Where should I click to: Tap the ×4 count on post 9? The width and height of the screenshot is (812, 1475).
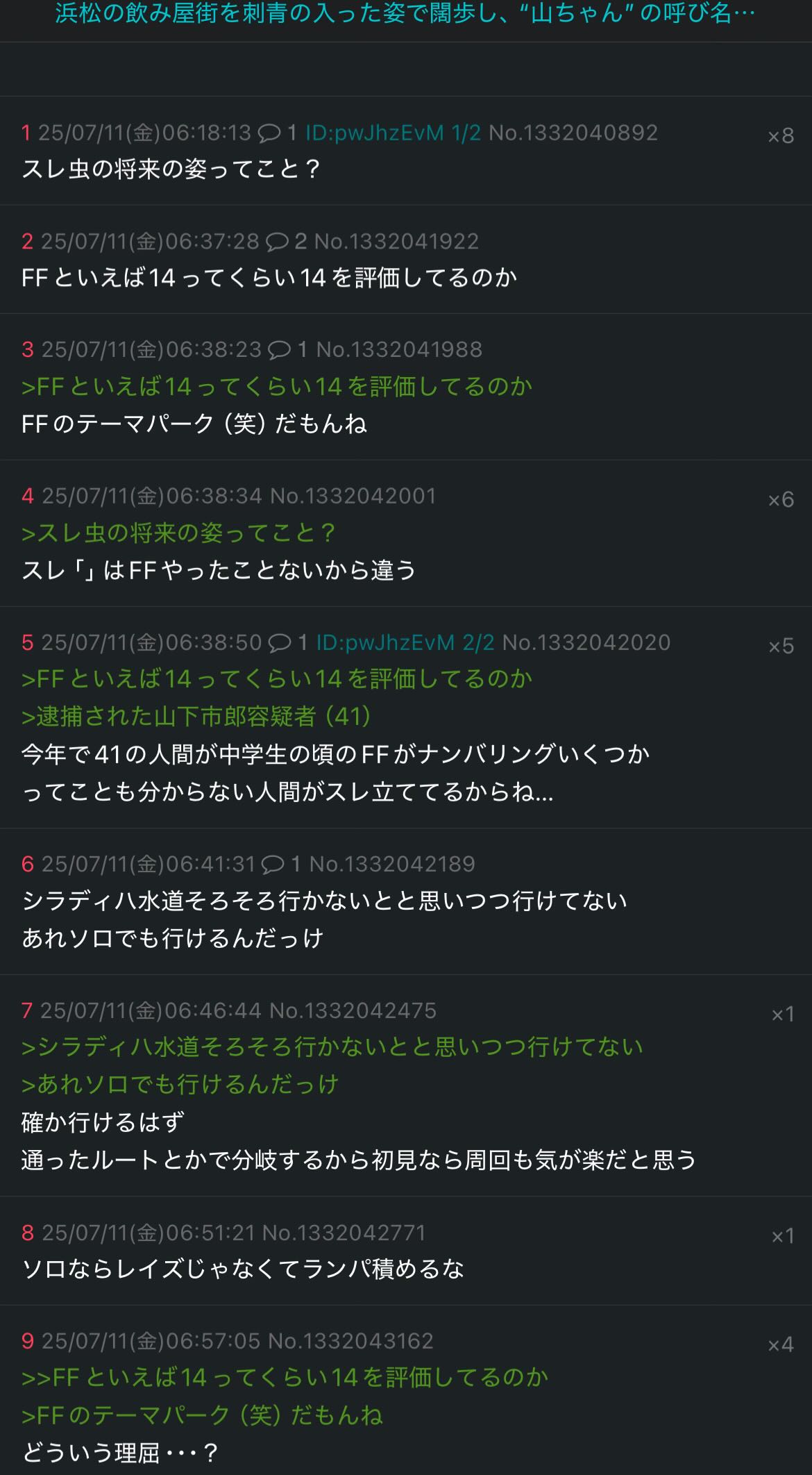[x=781, y=1344]
